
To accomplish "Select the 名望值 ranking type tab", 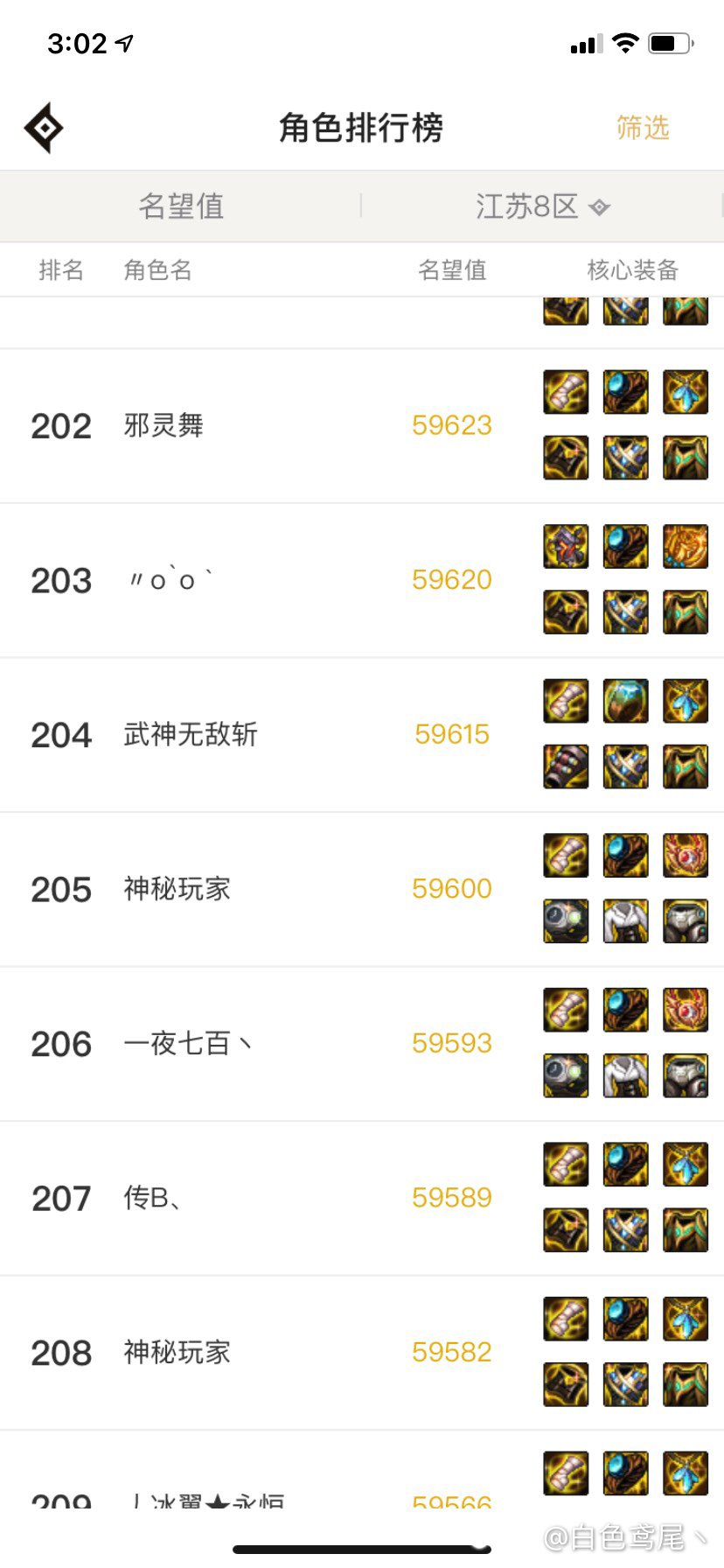I will click(x=181, y=206).
